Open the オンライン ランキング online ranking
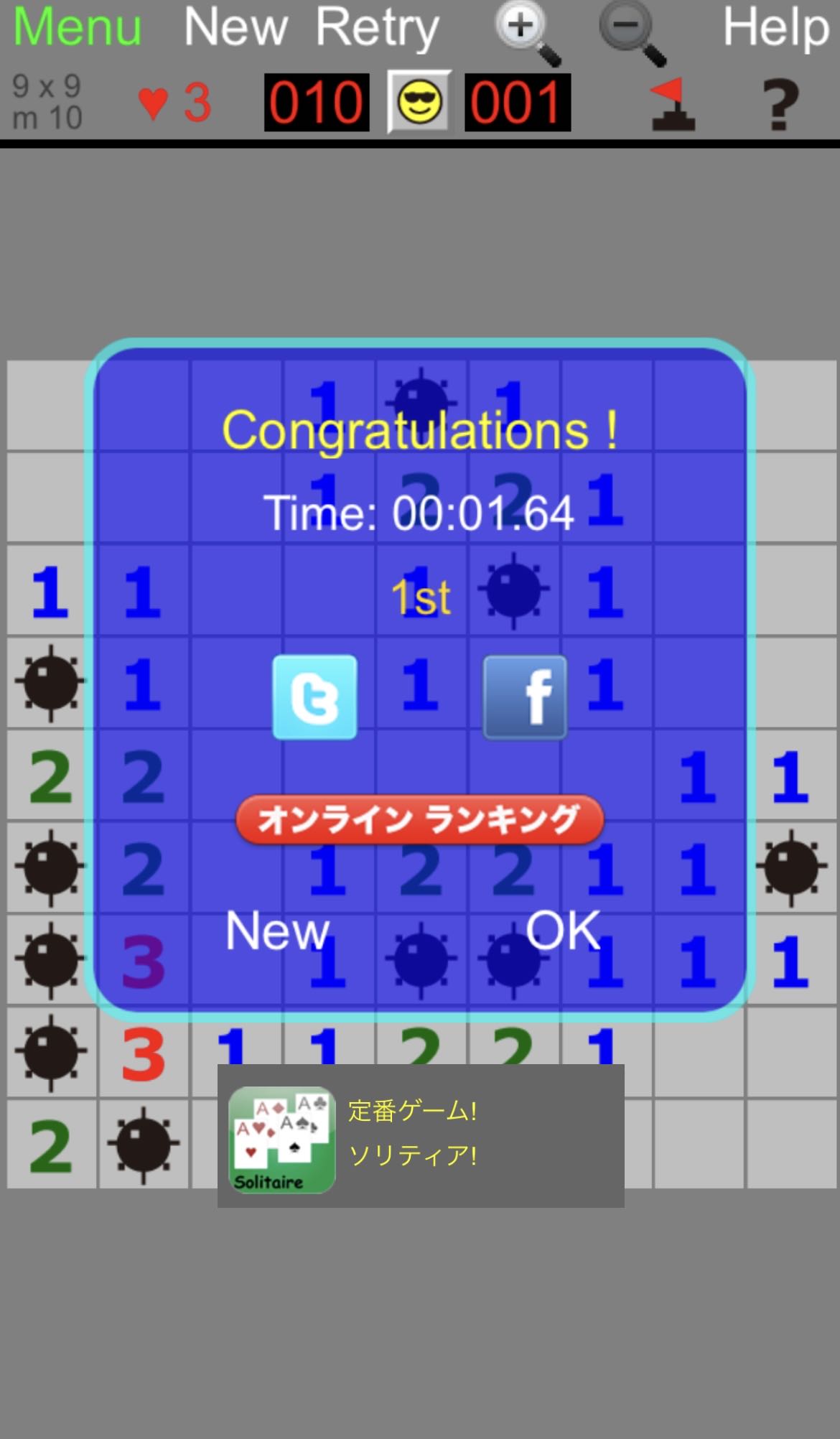 pos(419,819)
